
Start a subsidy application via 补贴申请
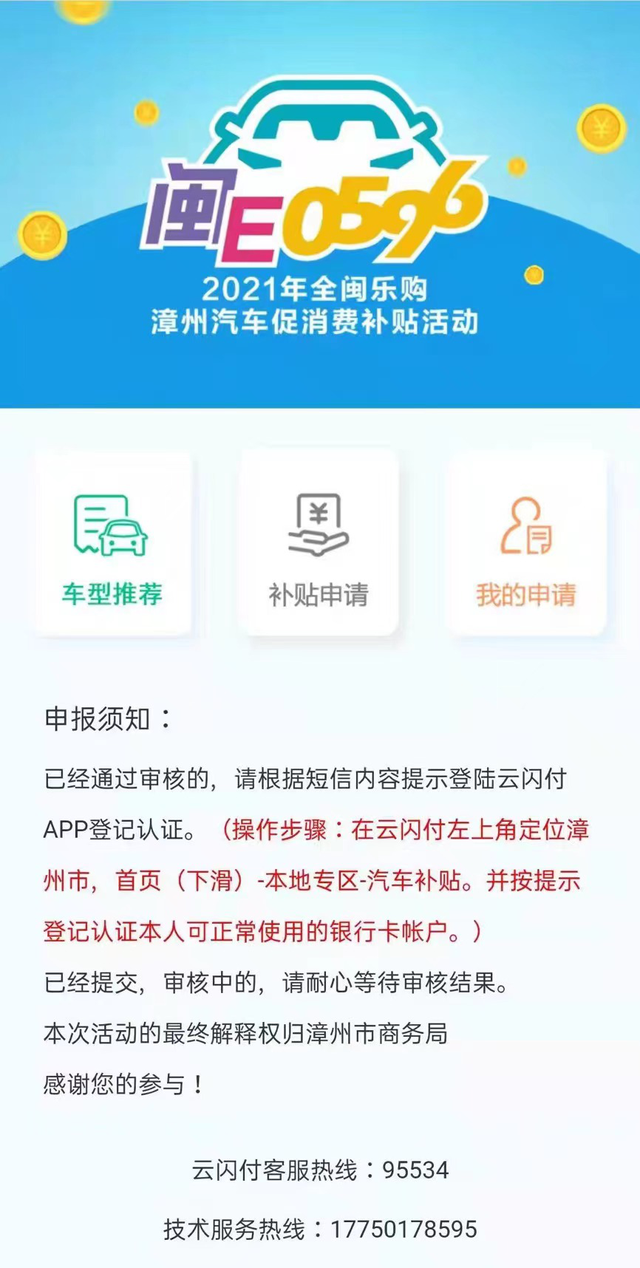click(318, 545)
